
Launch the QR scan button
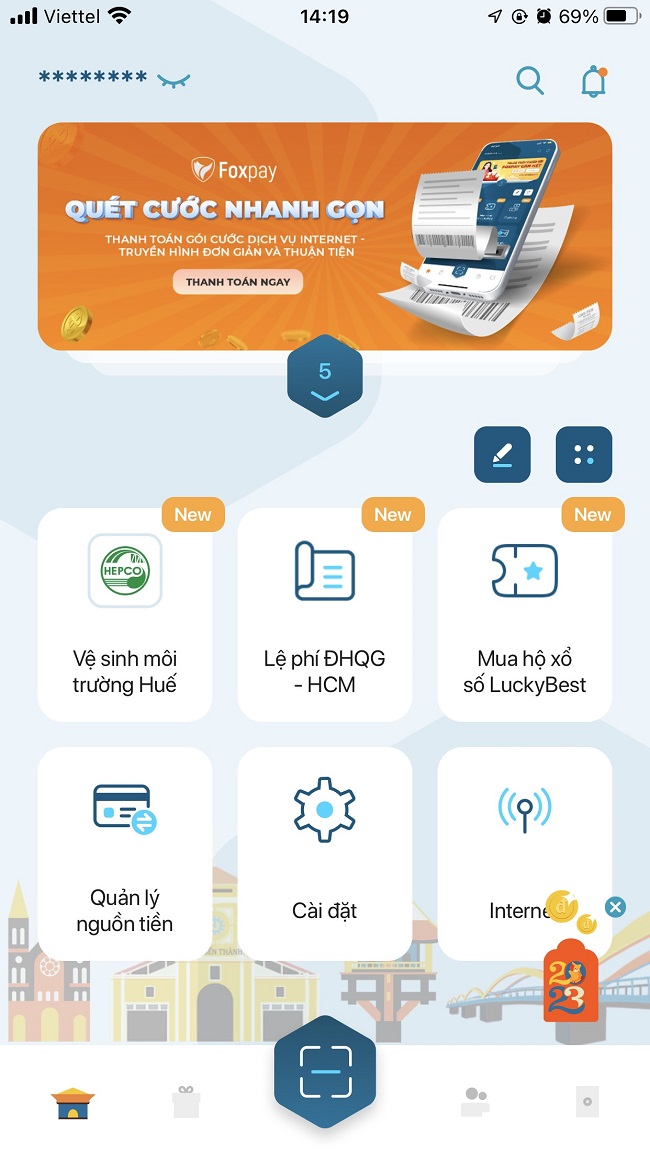[325, 1073]
